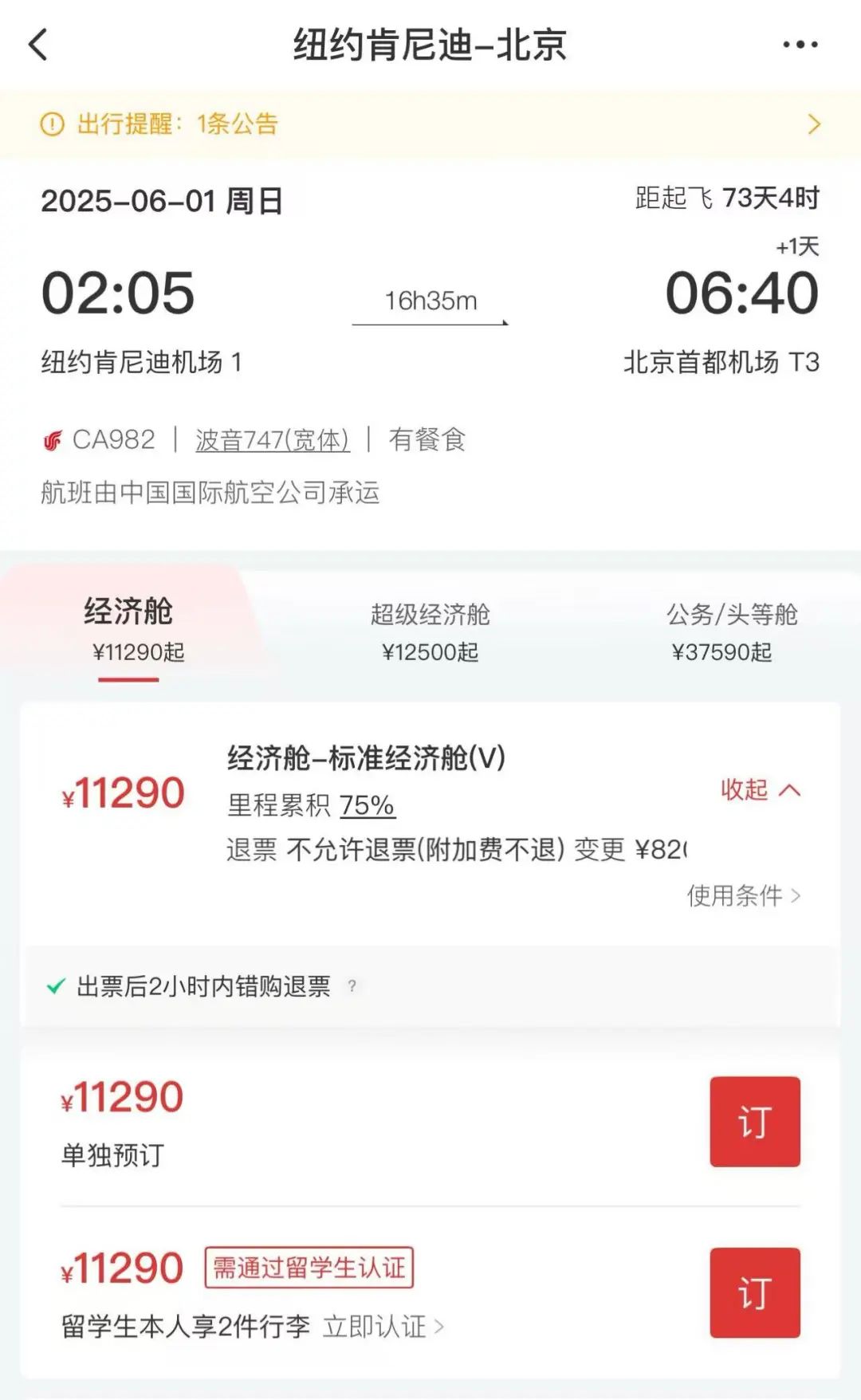Switch to the 公务/头等舱 tab

coord(731,632)
